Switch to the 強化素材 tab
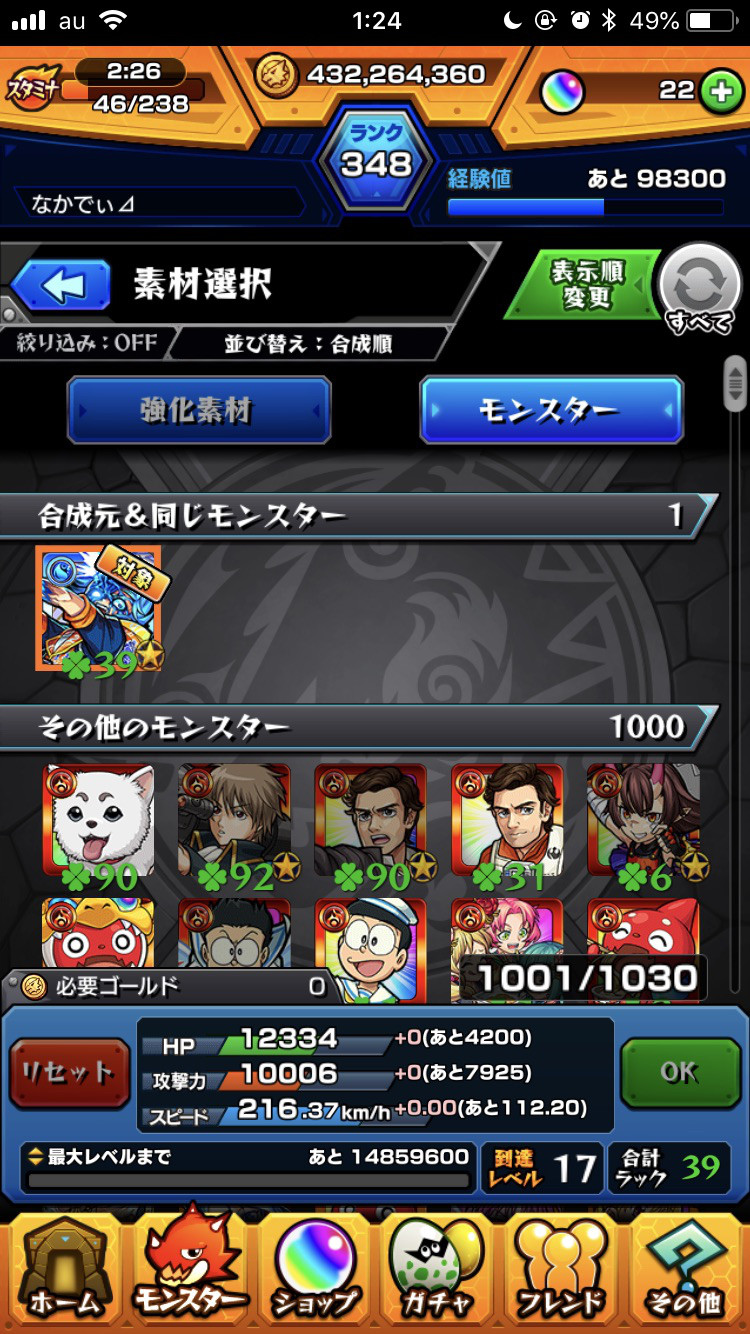This screenshot has height=1334, width=750. point(199,410)
